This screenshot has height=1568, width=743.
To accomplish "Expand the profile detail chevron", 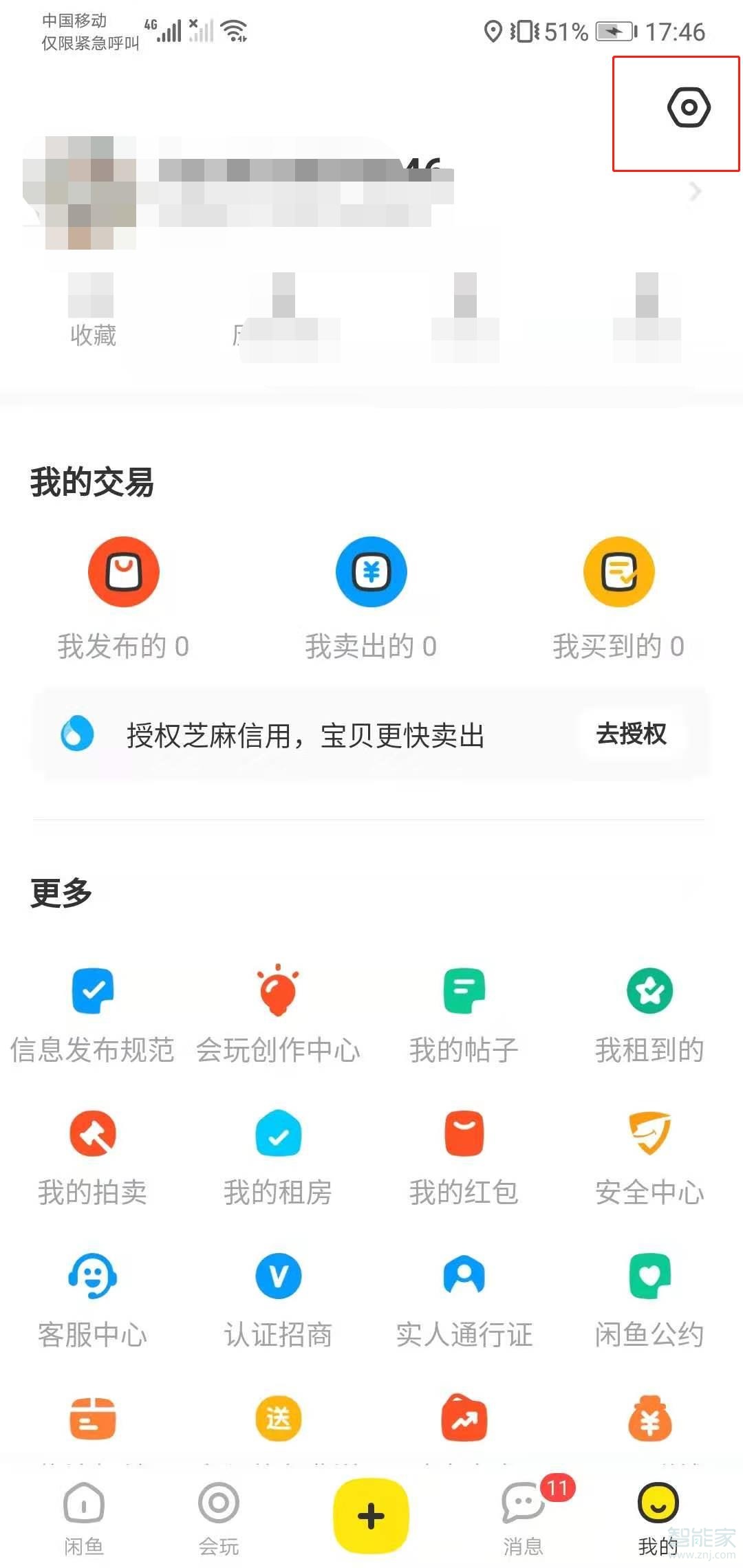I will coord(695,193).
